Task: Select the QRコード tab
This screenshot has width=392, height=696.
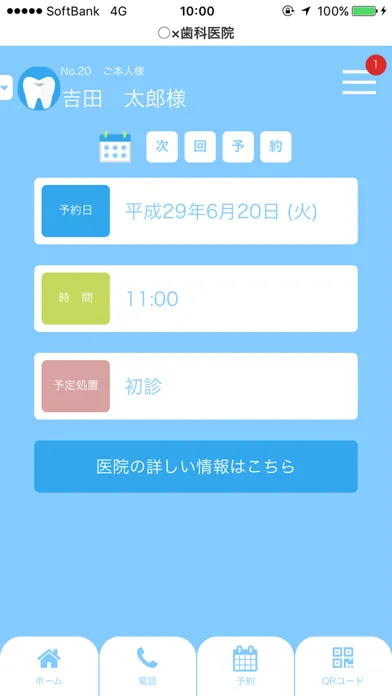Action: 343,666
